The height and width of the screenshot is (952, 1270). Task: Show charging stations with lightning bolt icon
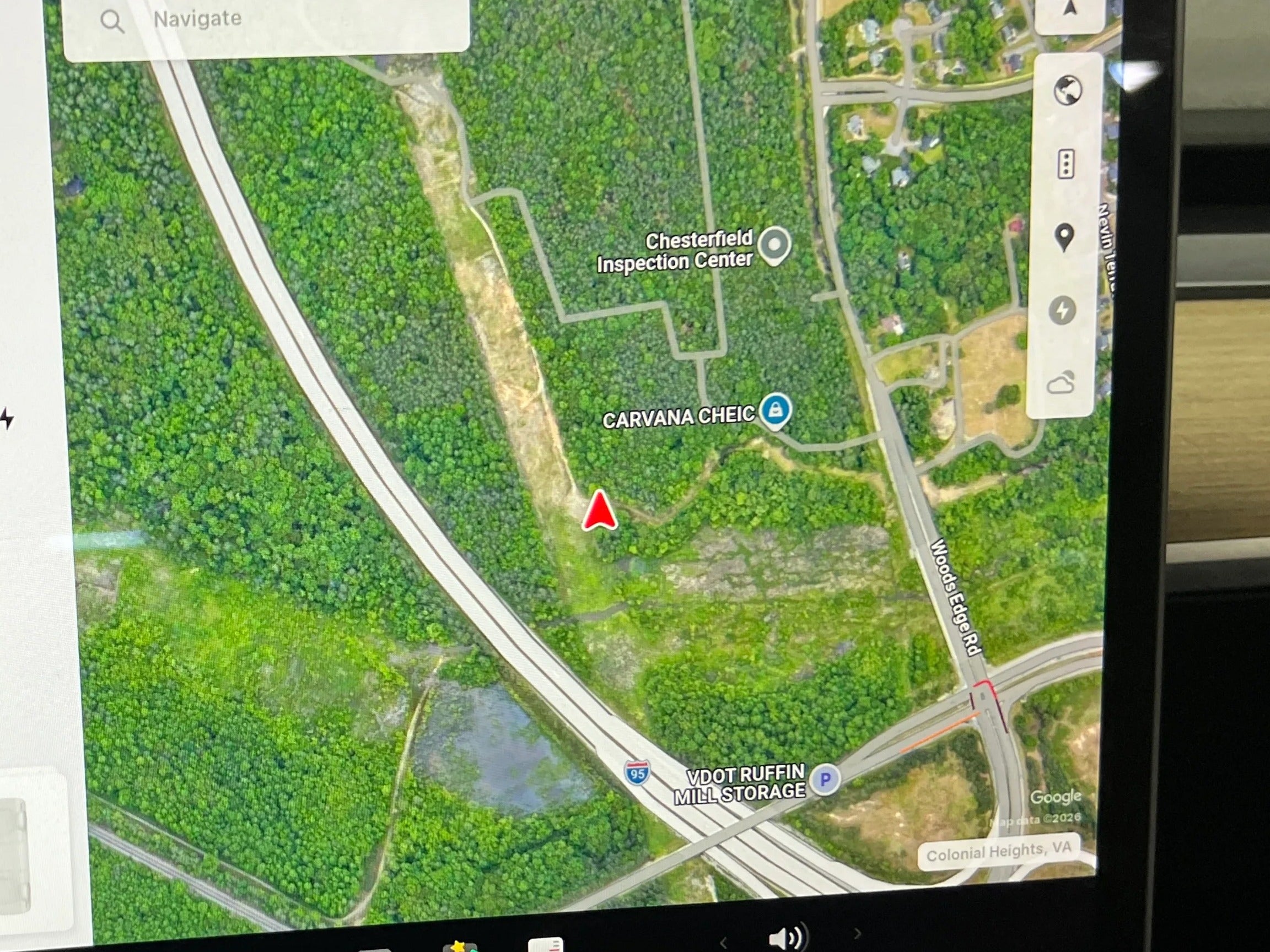(x=1062, y=311)
